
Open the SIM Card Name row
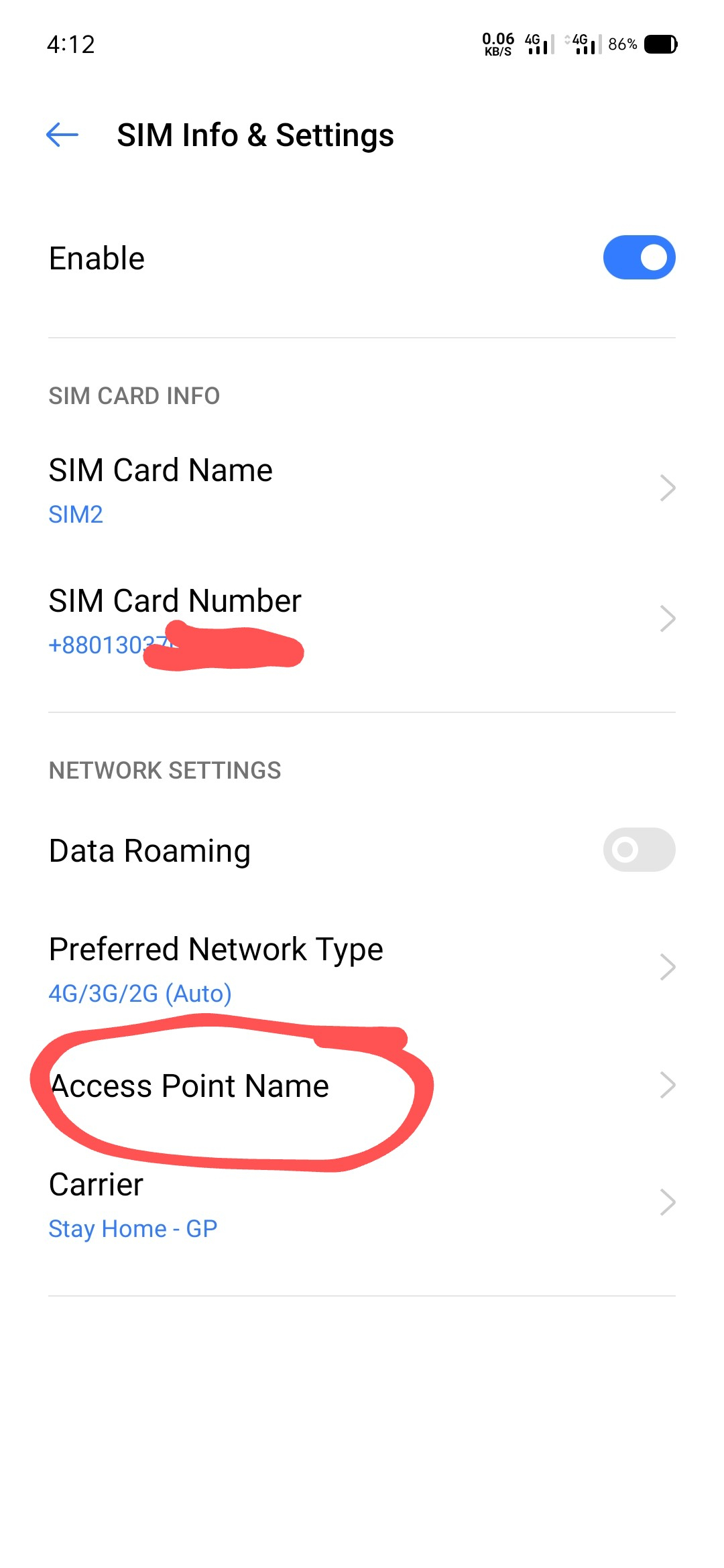362,489
